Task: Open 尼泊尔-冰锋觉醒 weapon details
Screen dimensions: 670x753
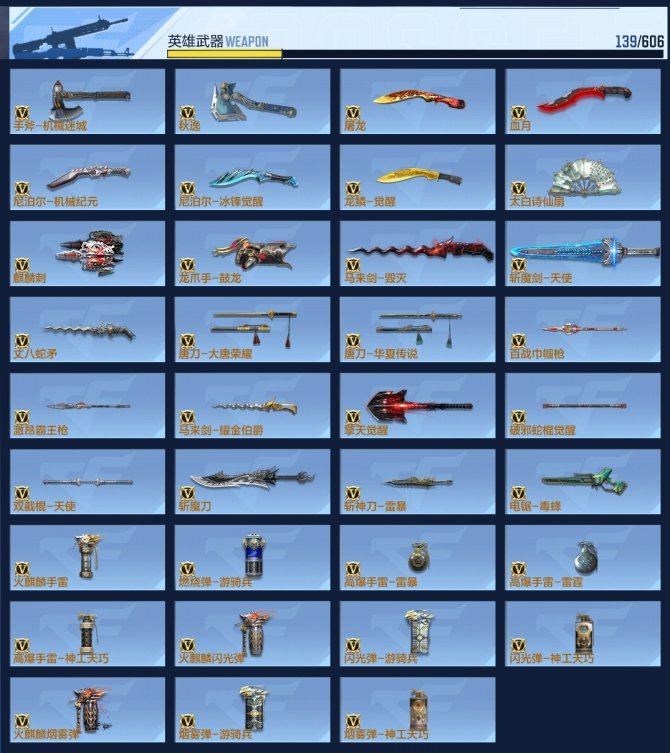Action: tap(252, 177)
